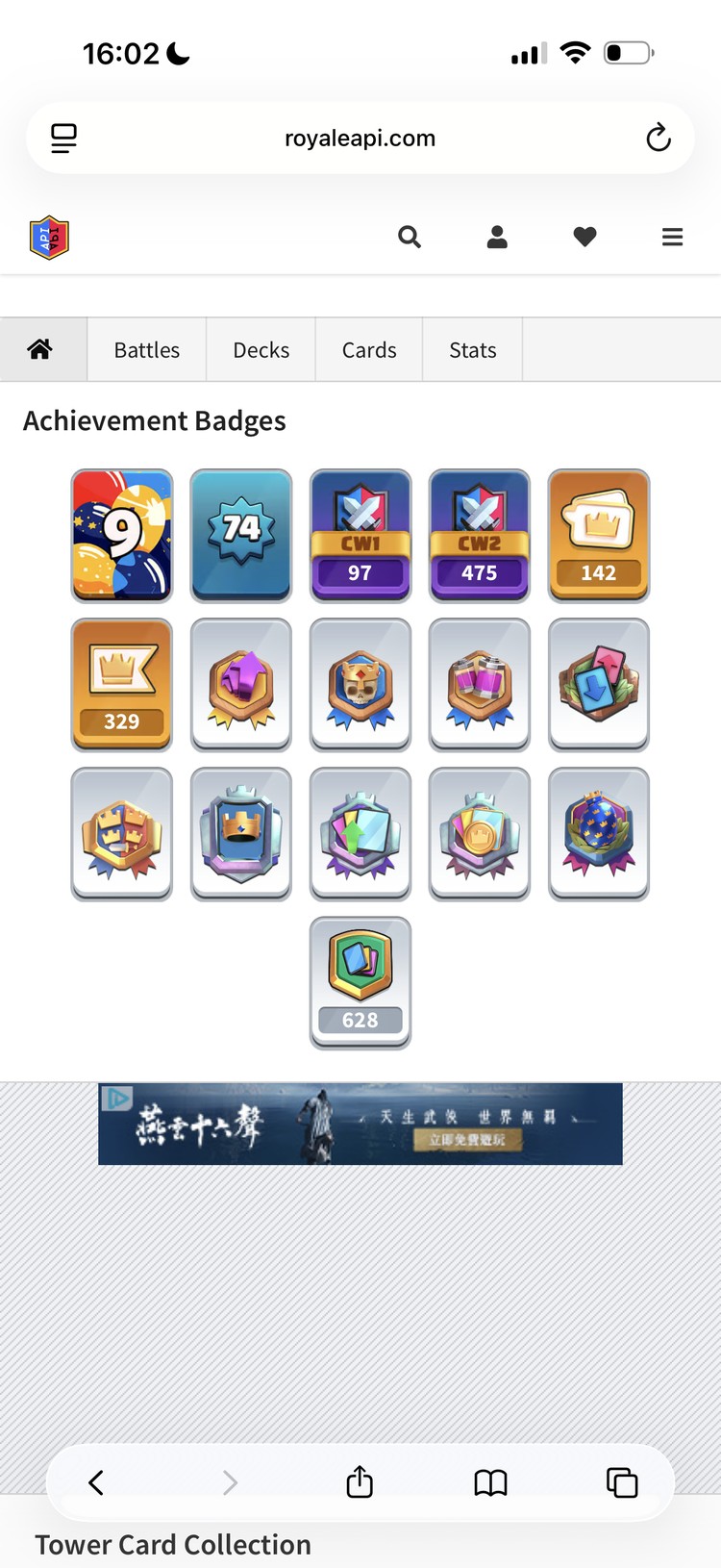The width and height of the screenshot is (721, 1568).
Task: Open Safari bookmarks
Action: (x=490, y=1482)
